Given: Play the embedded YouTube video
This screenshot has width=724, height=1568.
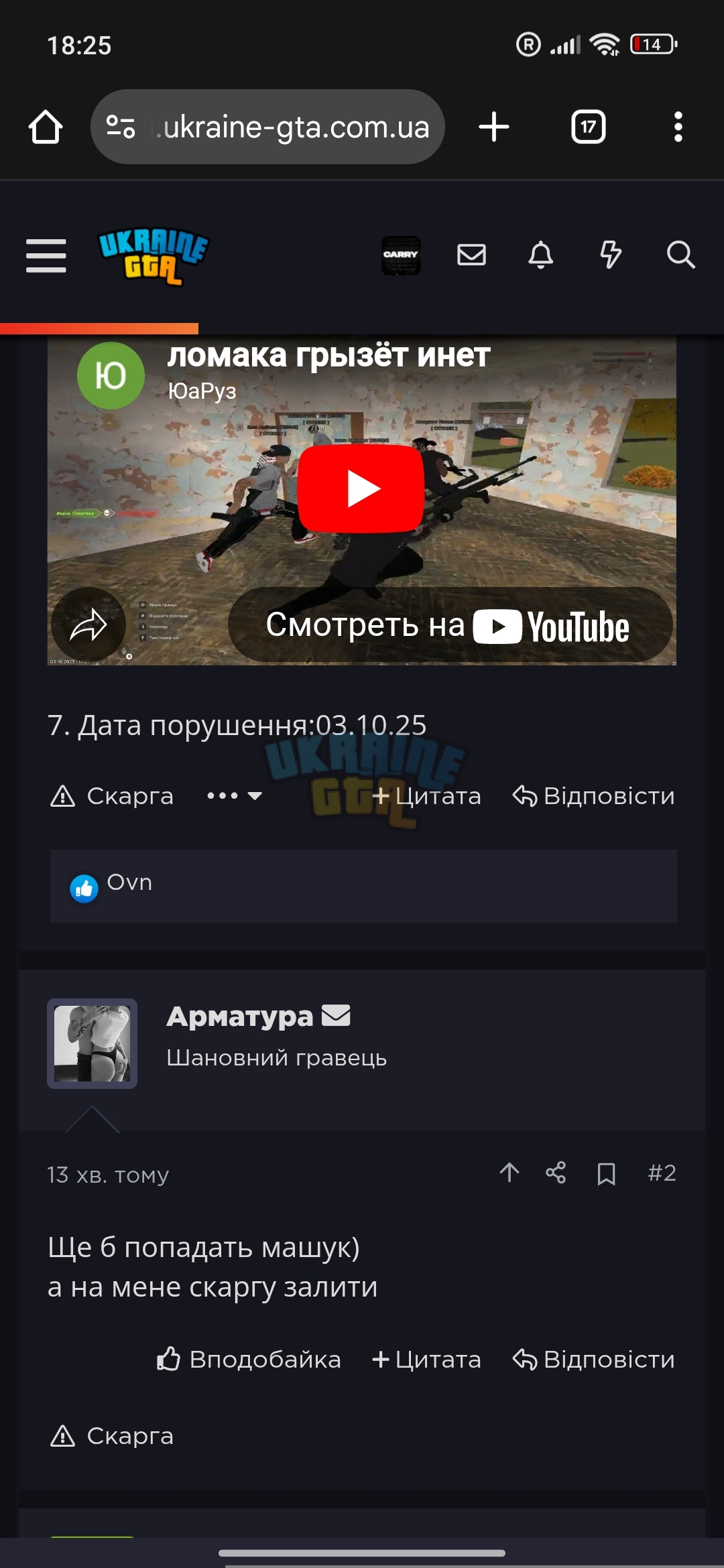Looking at the screenshot, I should click(361, 488).
